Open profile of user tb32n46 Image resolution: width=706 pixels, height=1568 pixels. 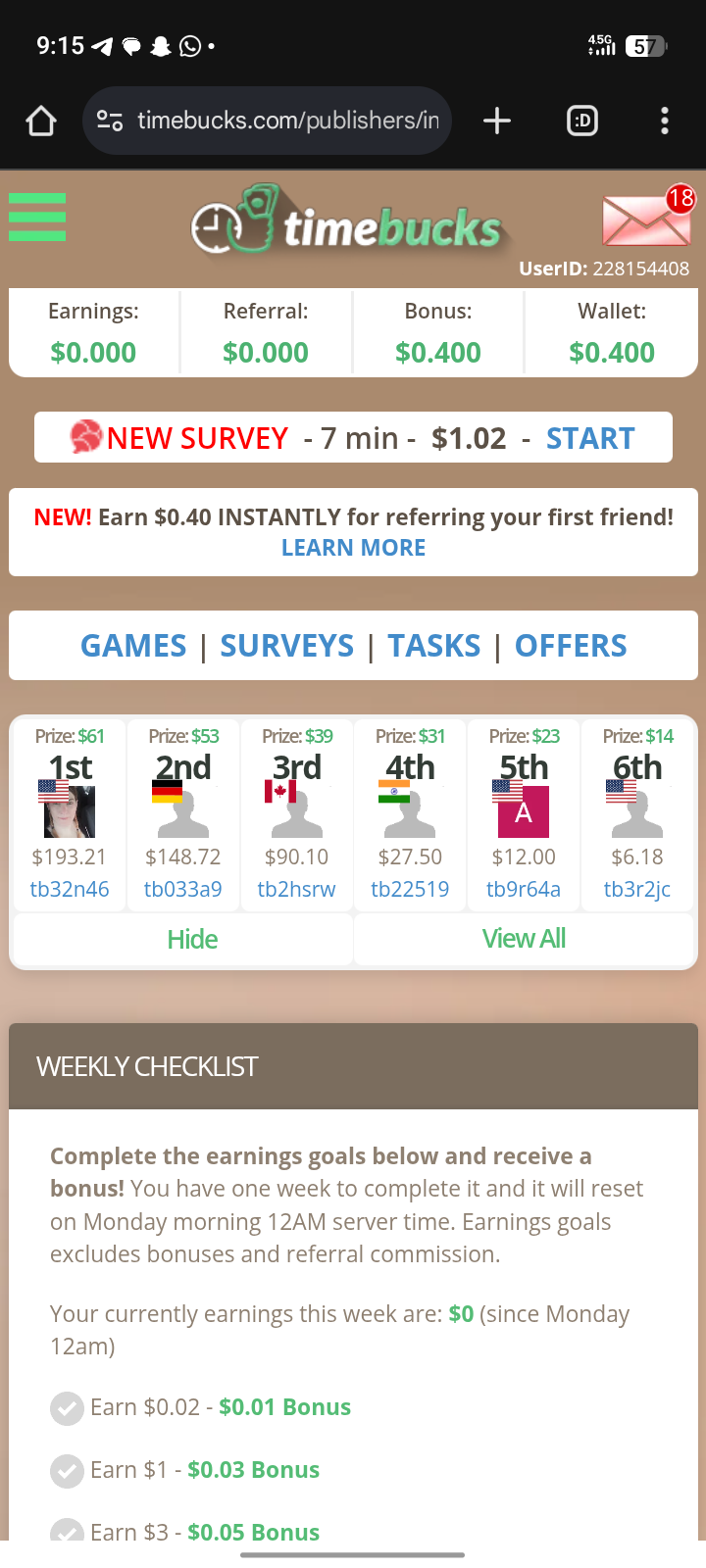click(70, 889)
